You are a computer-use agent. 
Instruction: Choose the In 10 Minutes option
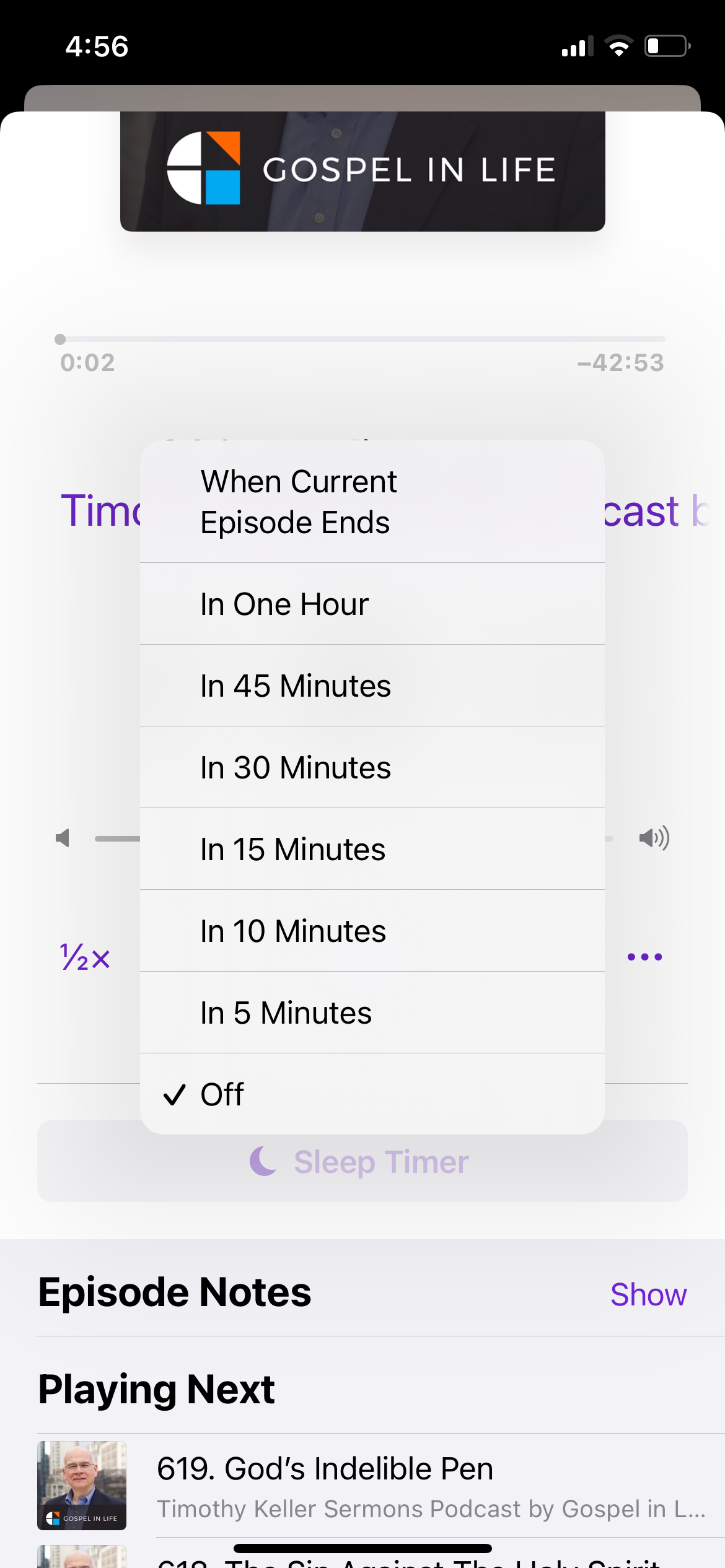[x=372, y=930]
